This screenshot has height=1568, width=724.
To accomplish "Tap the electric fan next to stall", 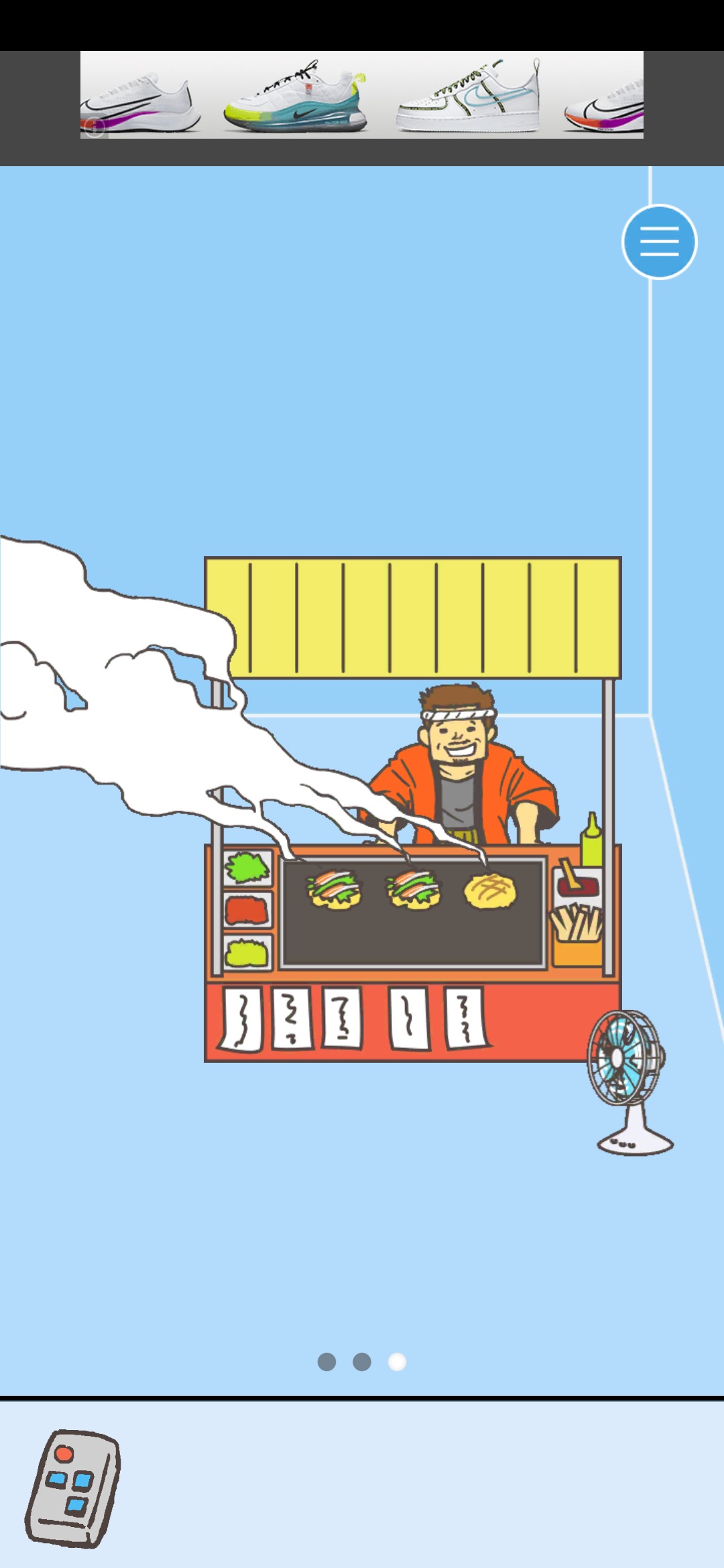I will click(x=627, y=1078).
